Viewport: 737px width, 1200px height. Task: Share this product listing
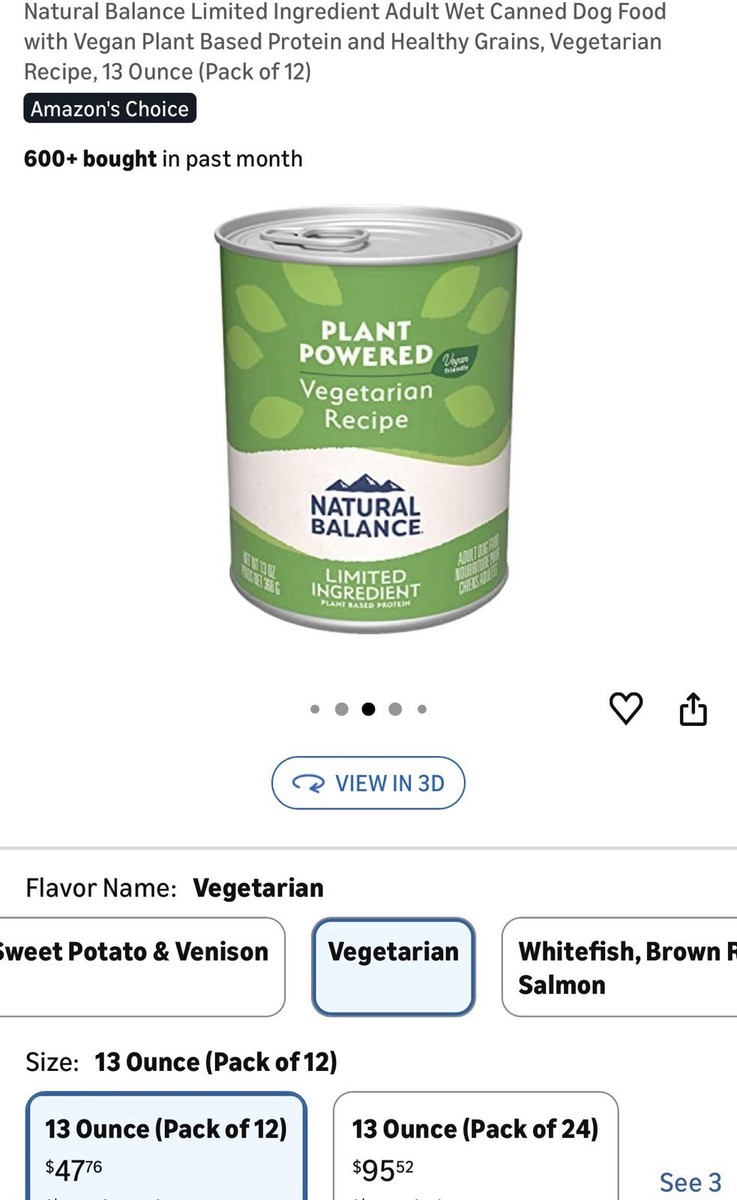pyautogui.click(x=693, y=709)
